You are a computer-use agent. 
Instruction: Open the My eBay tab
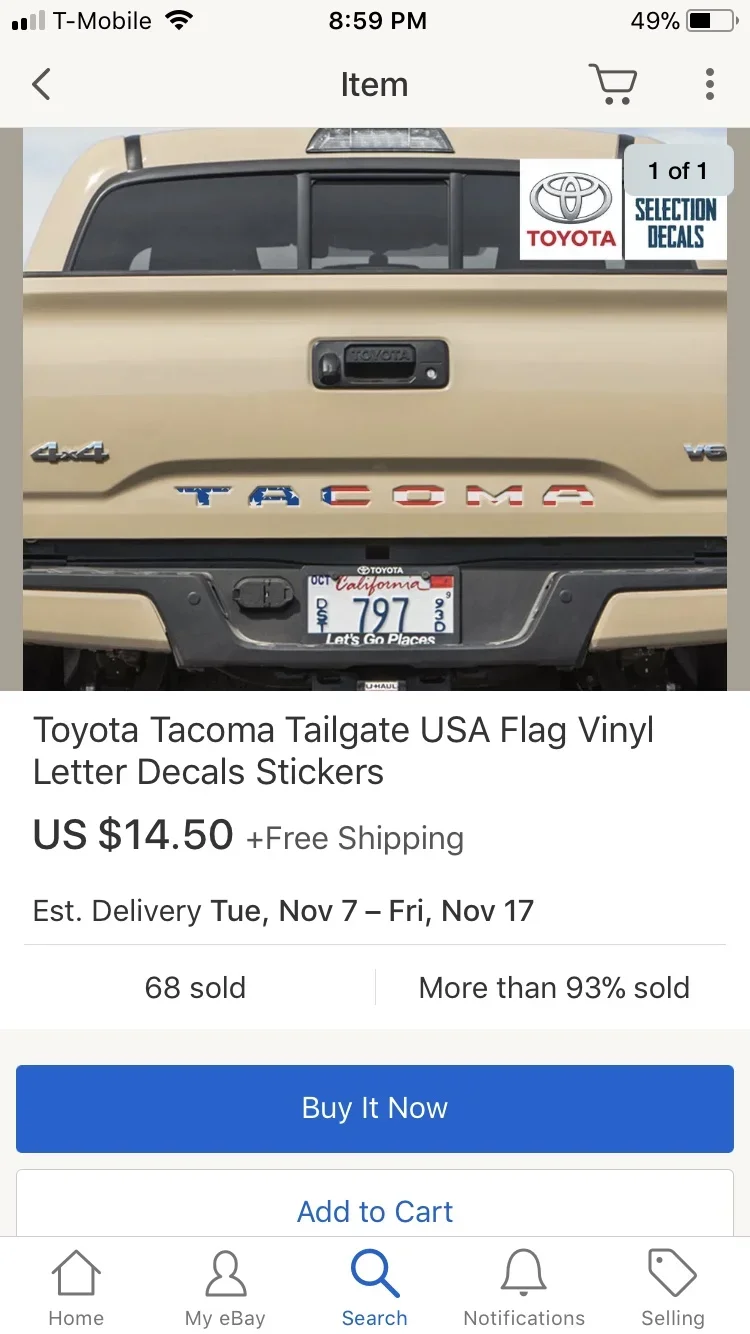click(225, 1288)
